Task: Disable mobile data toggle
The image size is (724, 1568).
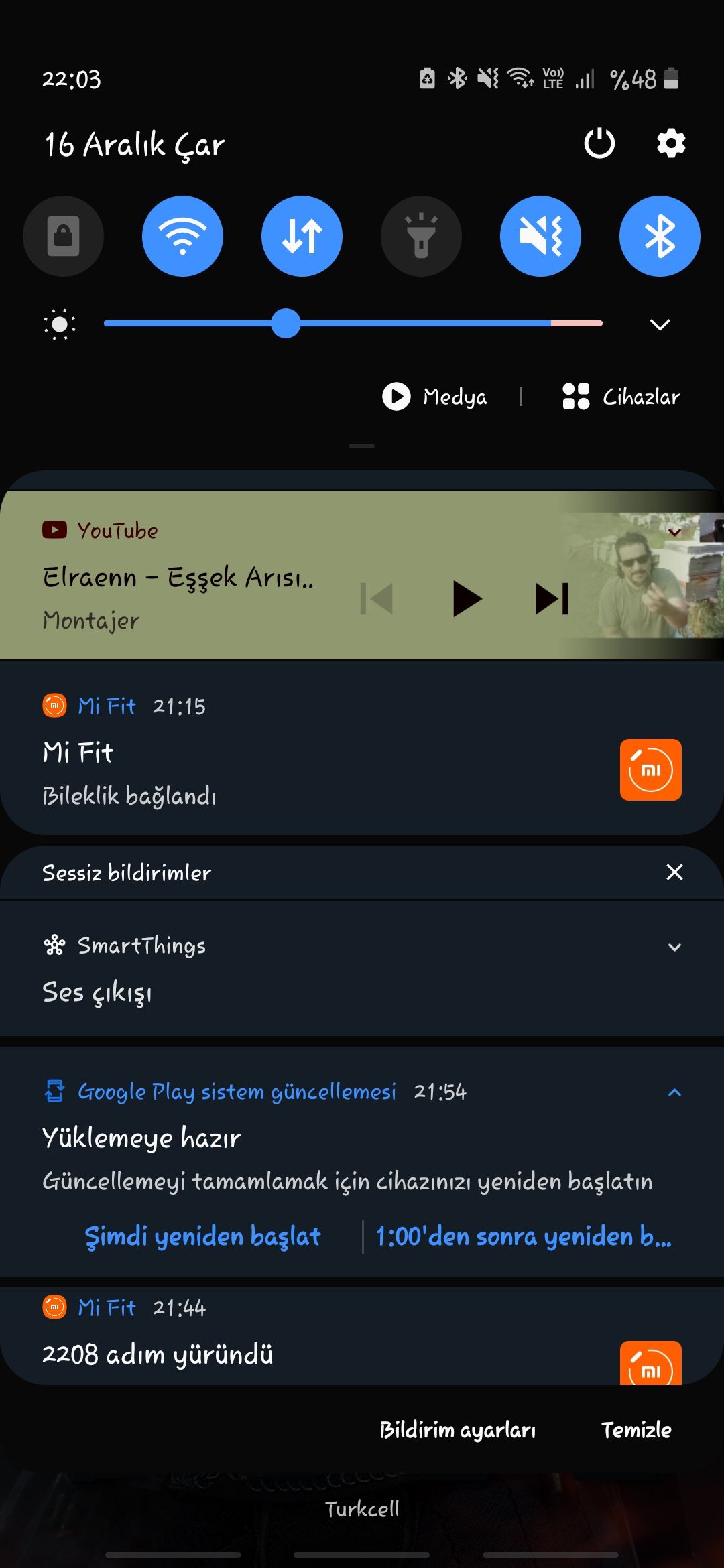Action: pos(302,236)
